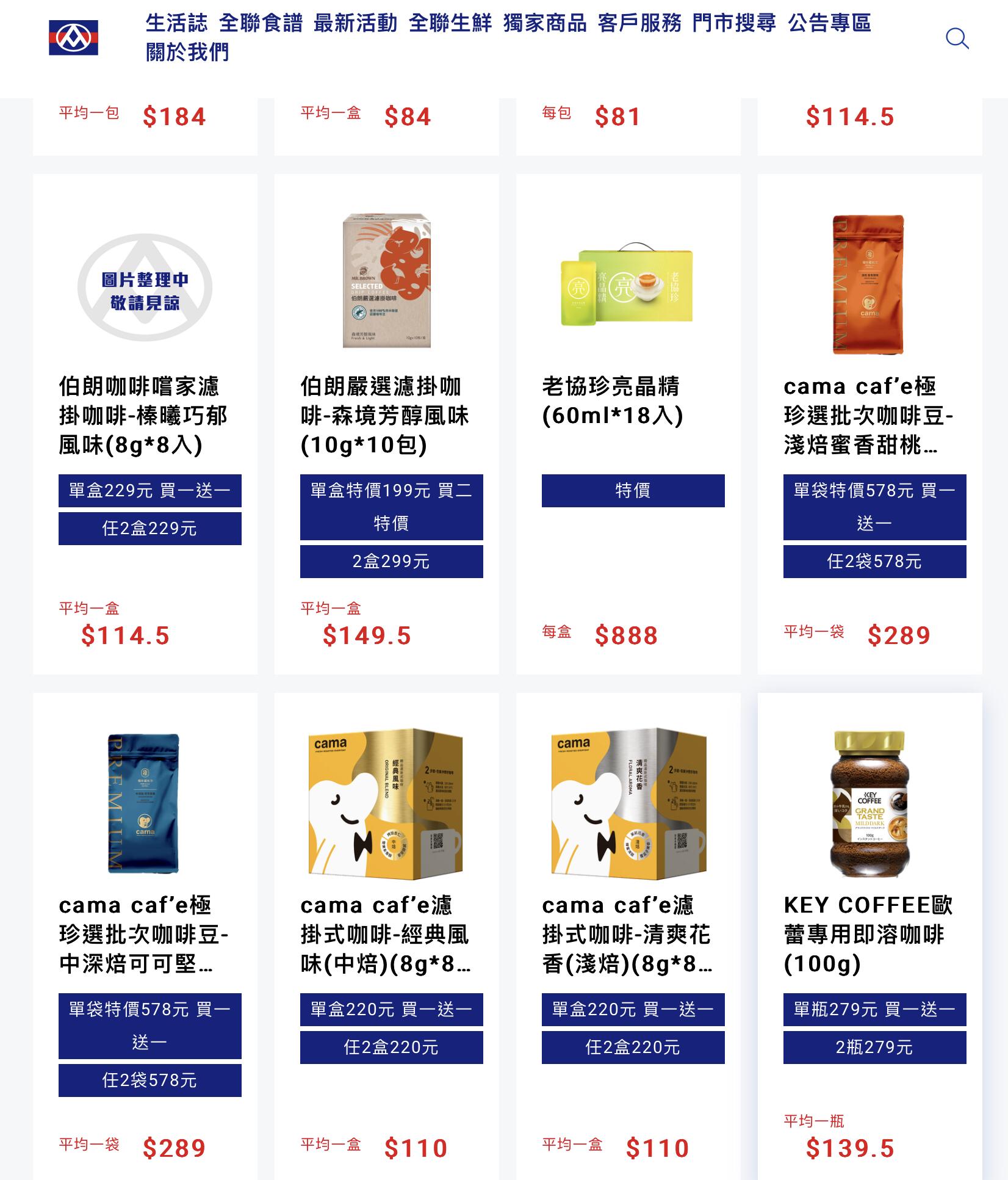Open the 門市搜尋 menu

(734, 23)
